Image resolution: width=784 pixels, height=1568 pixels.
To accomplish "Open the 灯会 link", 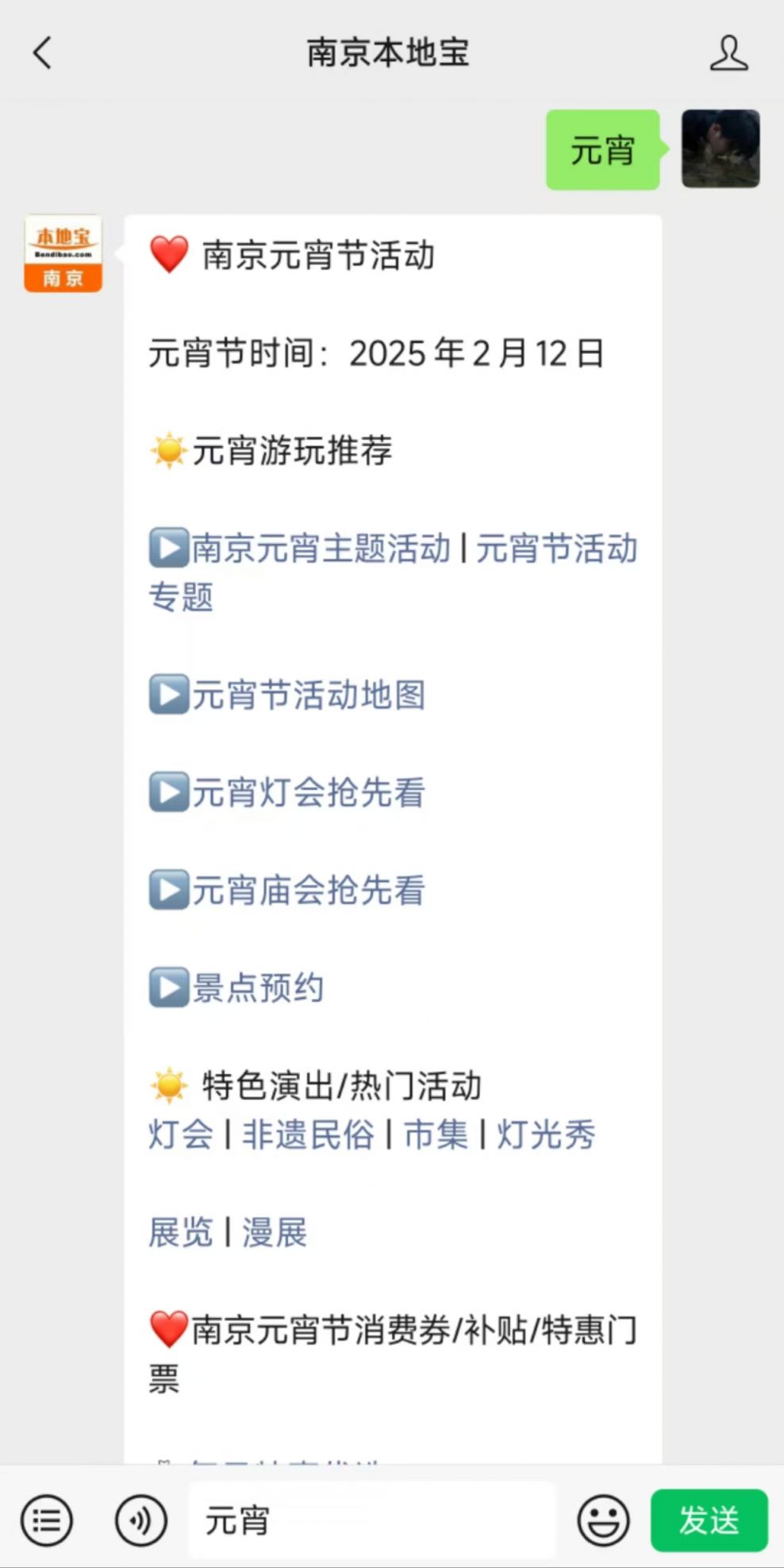I will (x=181, y=1135).
